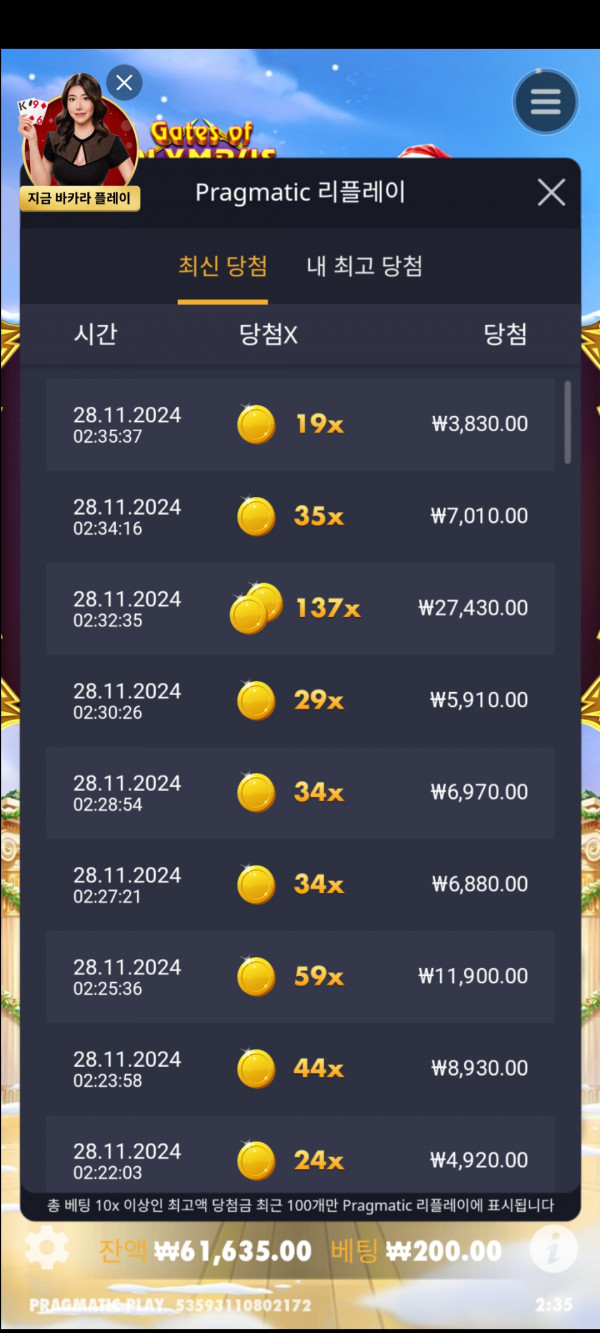
Task: Open the 34x win worth ₩6,880.00
Action: 300,884
